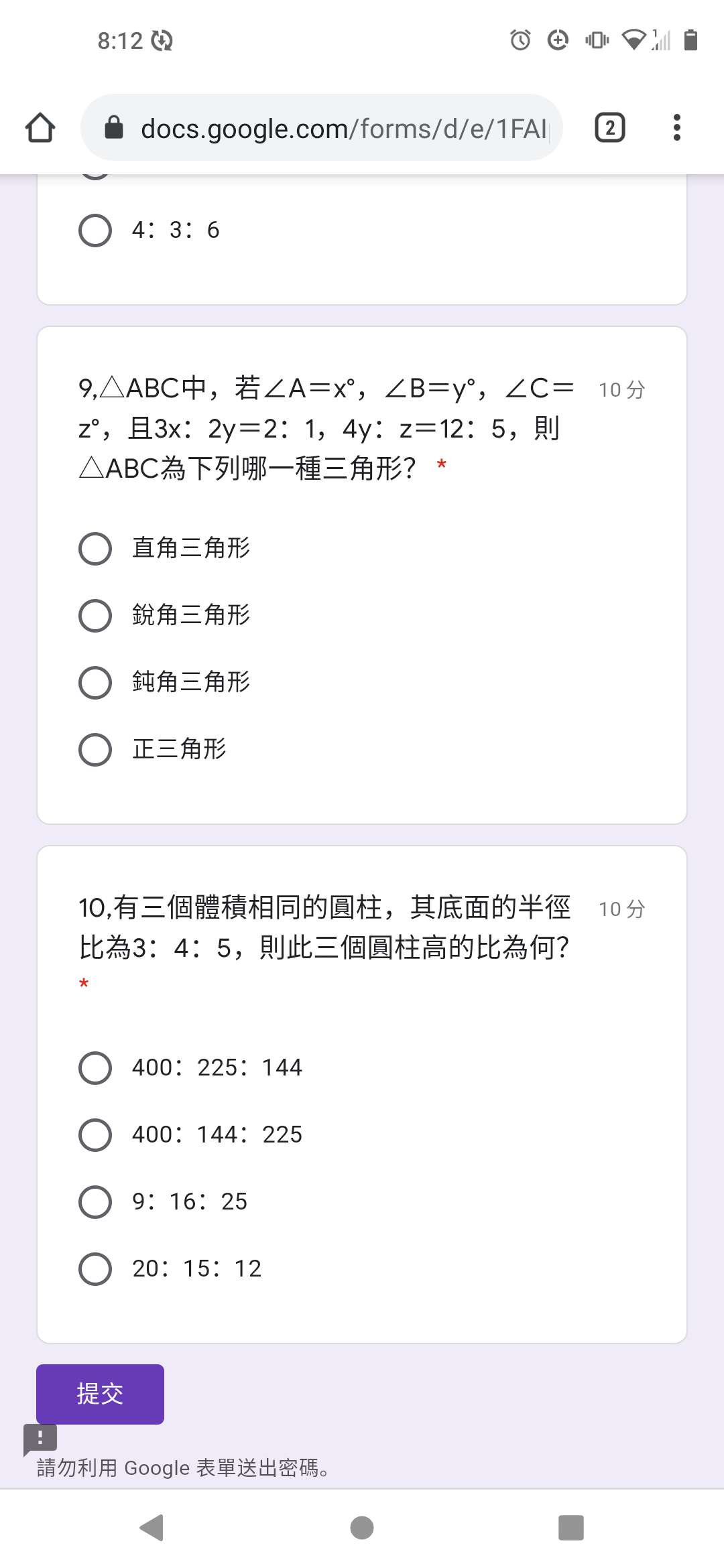Viewport: 724px width, 1568px height.
Task: Submit the form with 提交
Action: [100, 1394]
